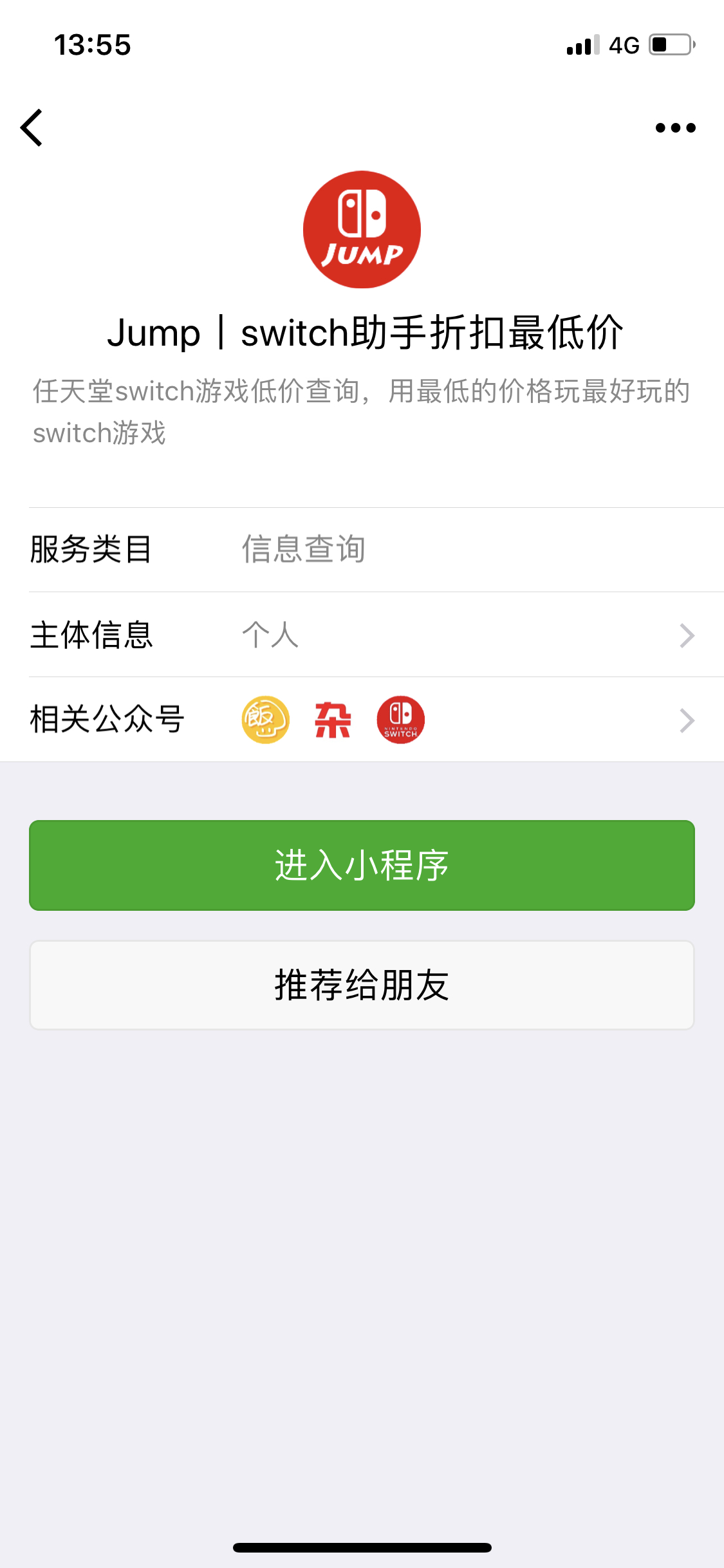Viewport: 724px width, 1568px height.
Task: Open the three-dot more options menu
Action: 674,127
